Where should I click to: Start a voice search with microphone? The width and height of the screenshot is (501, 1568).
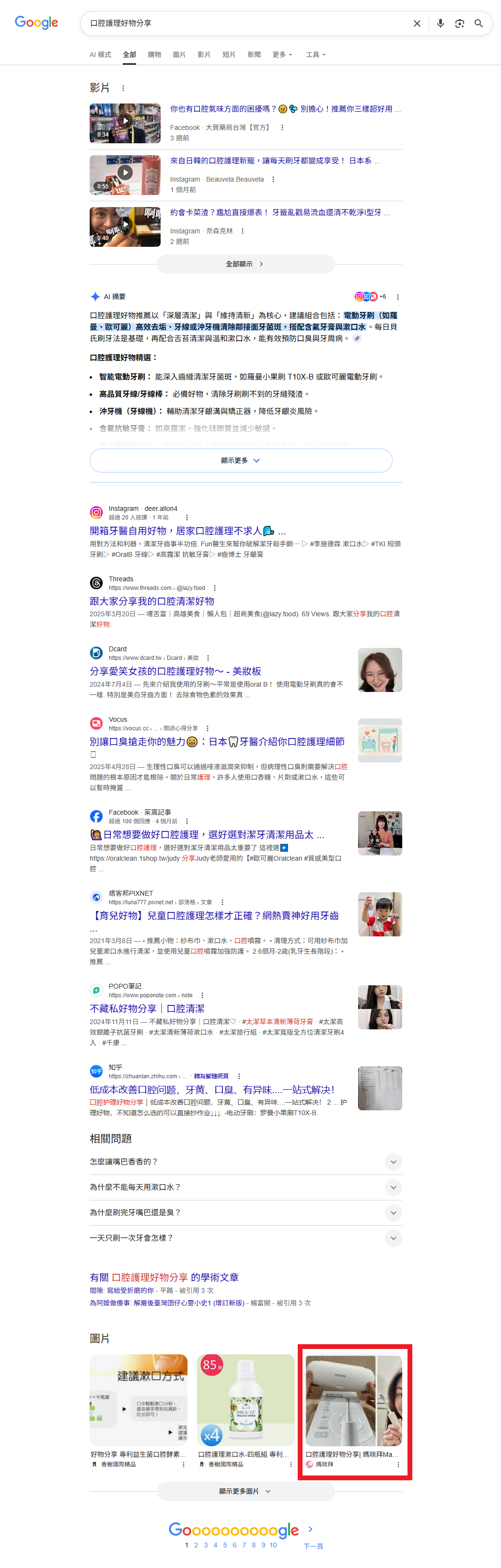point(440,24)
